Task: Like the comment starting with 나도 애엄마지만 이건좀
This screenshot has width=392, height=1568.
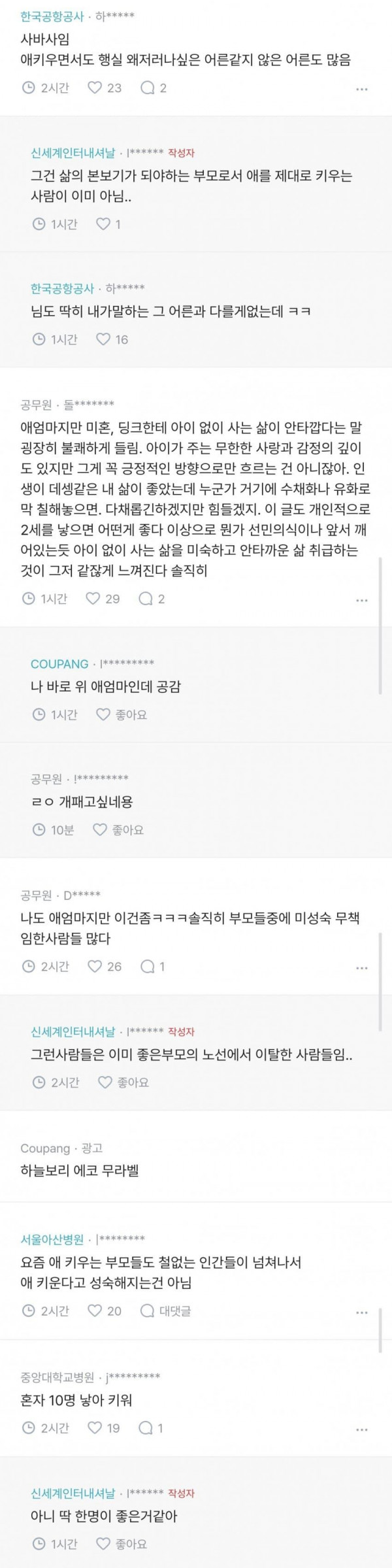Action: (105, 966)
